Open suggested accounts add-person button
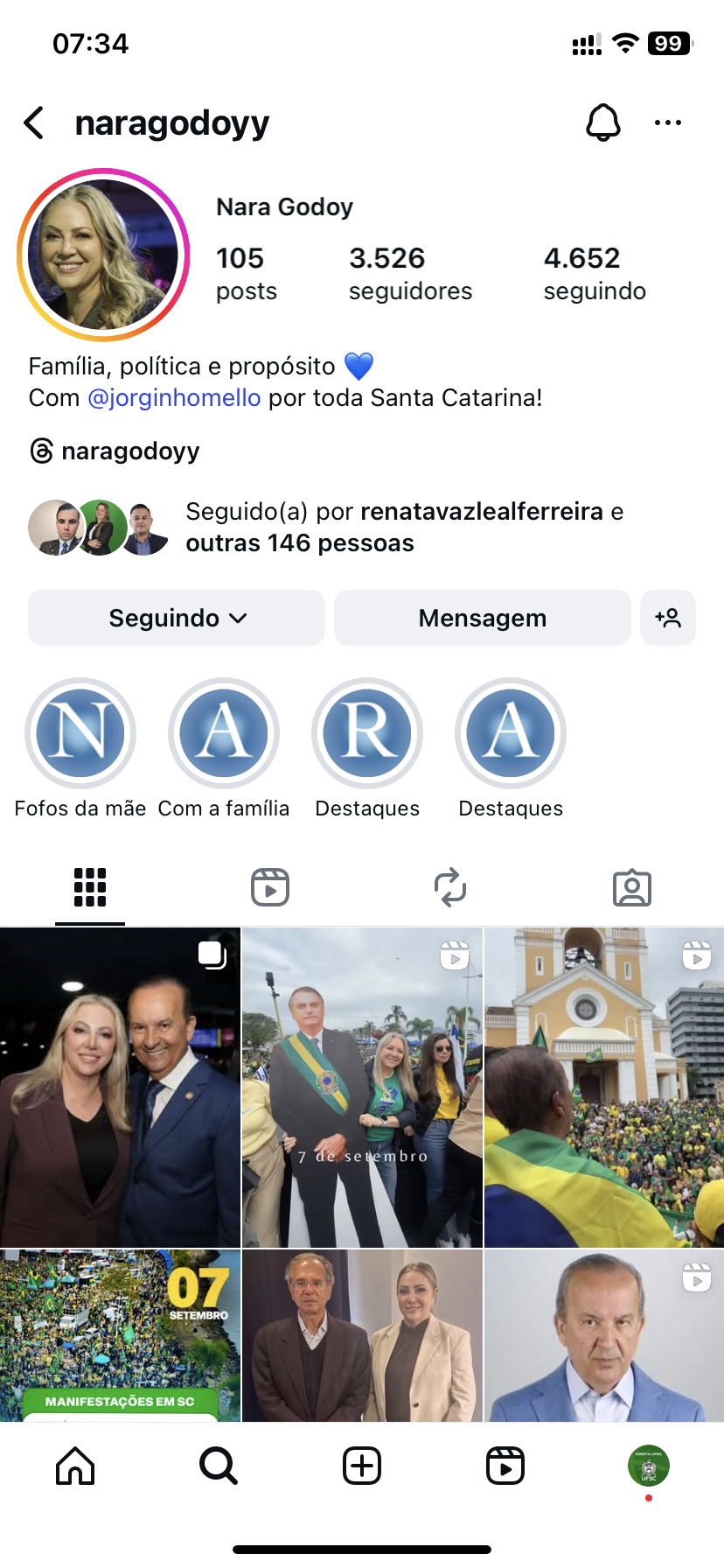The width and height of the screenshot is (724, 1568). coord(667,618)
